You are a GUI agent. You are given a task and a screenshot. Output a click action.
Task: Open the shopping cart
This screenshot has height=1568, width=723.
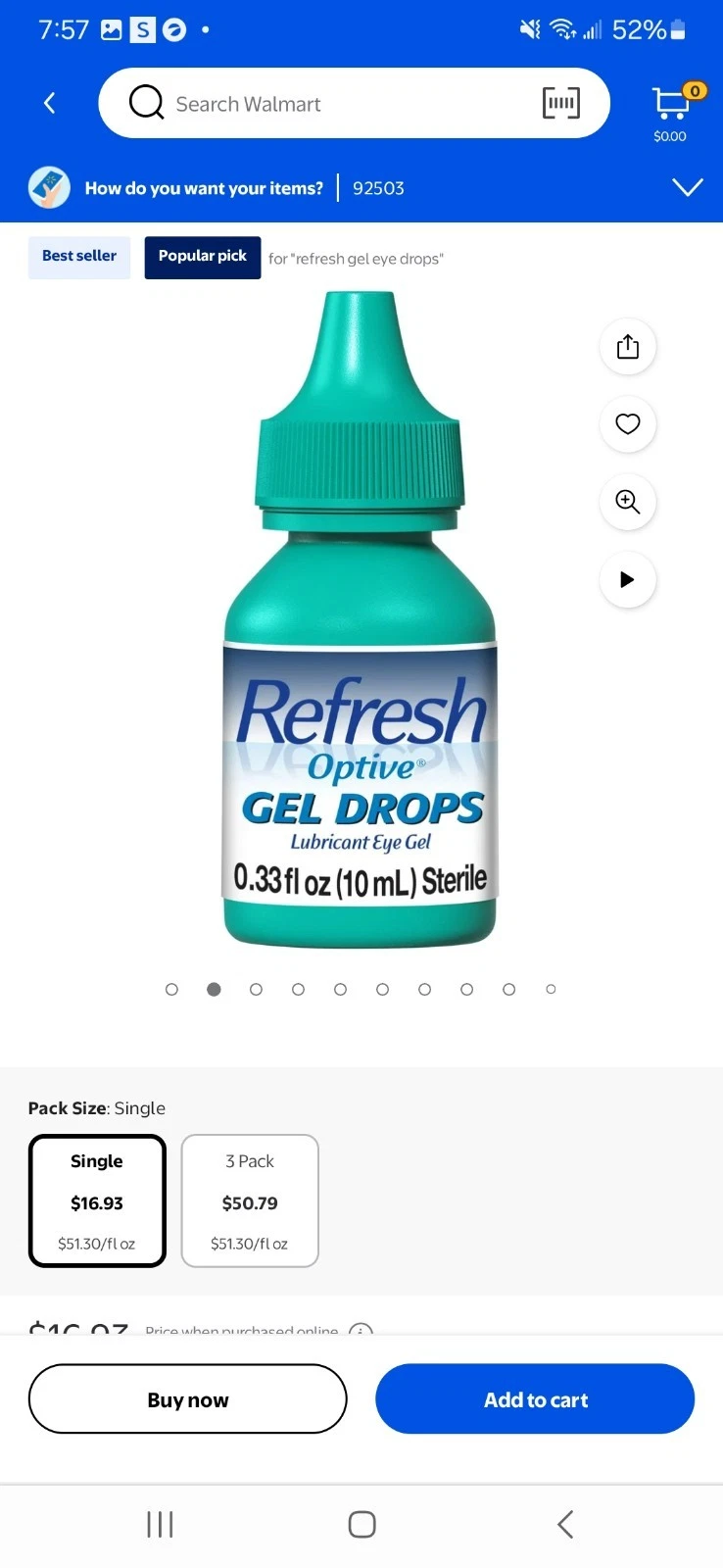point(671,110)
